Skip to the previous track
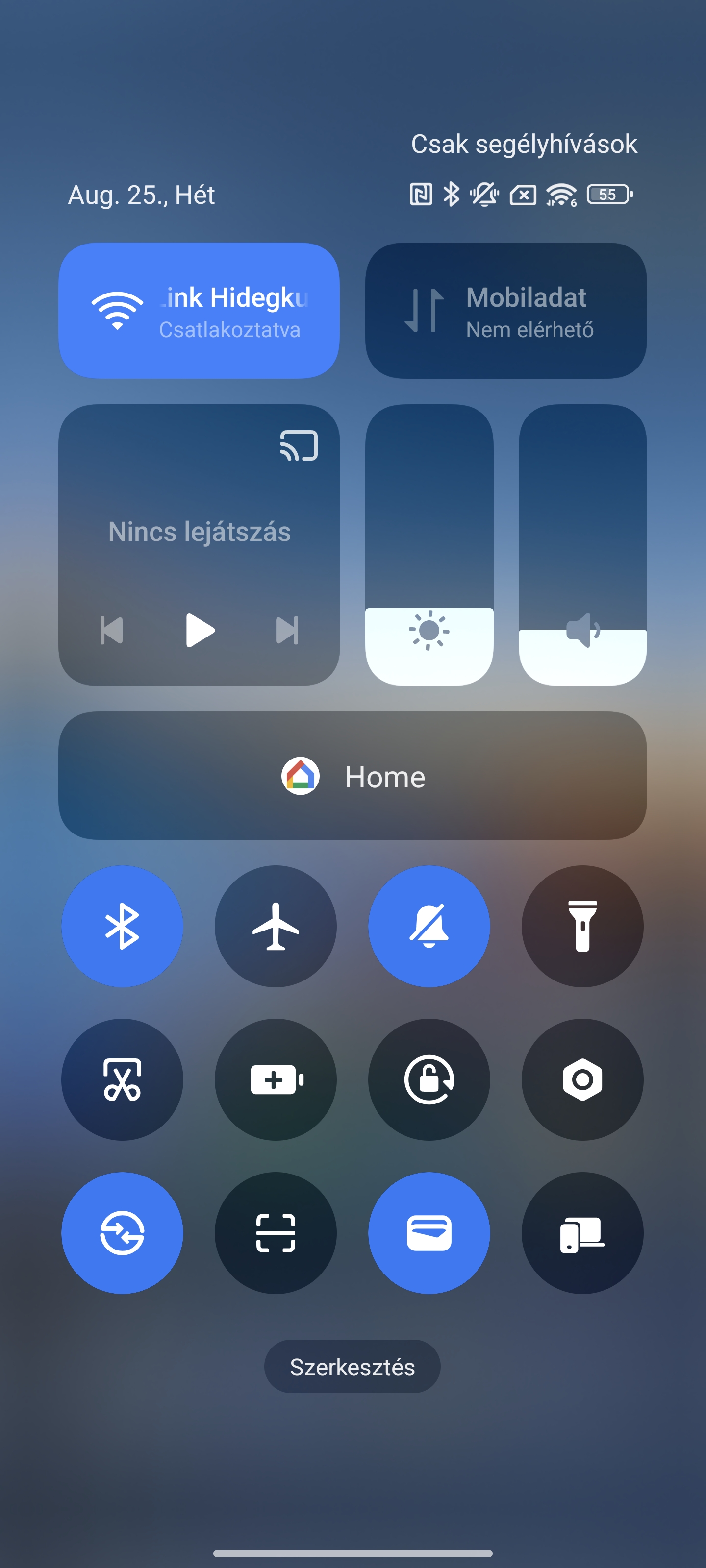 (x=111, y=630)
